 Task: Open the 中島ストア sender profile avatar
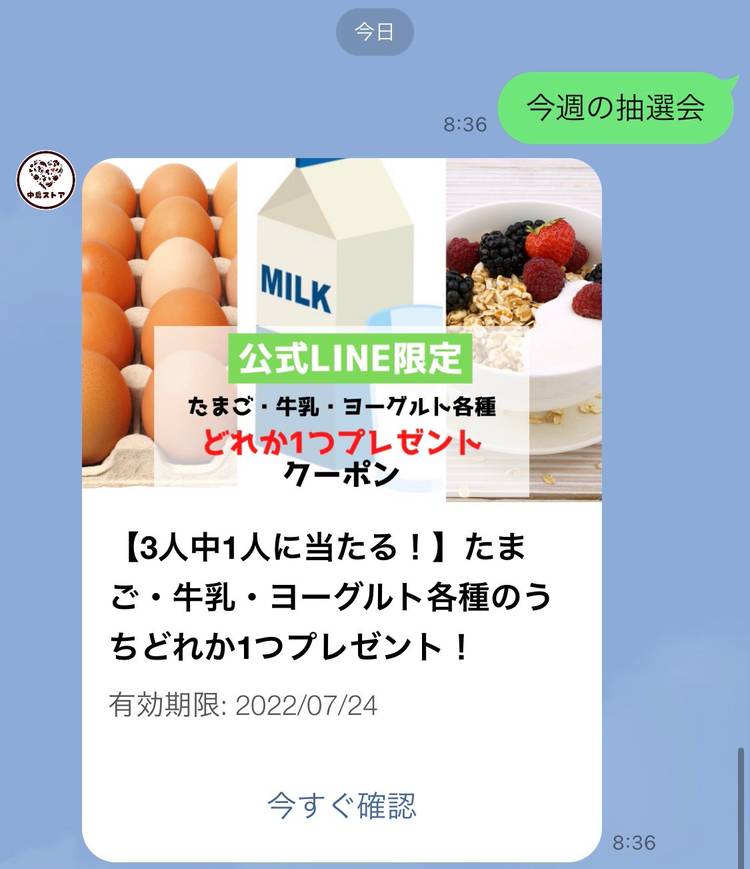click(x=45, y=182)
